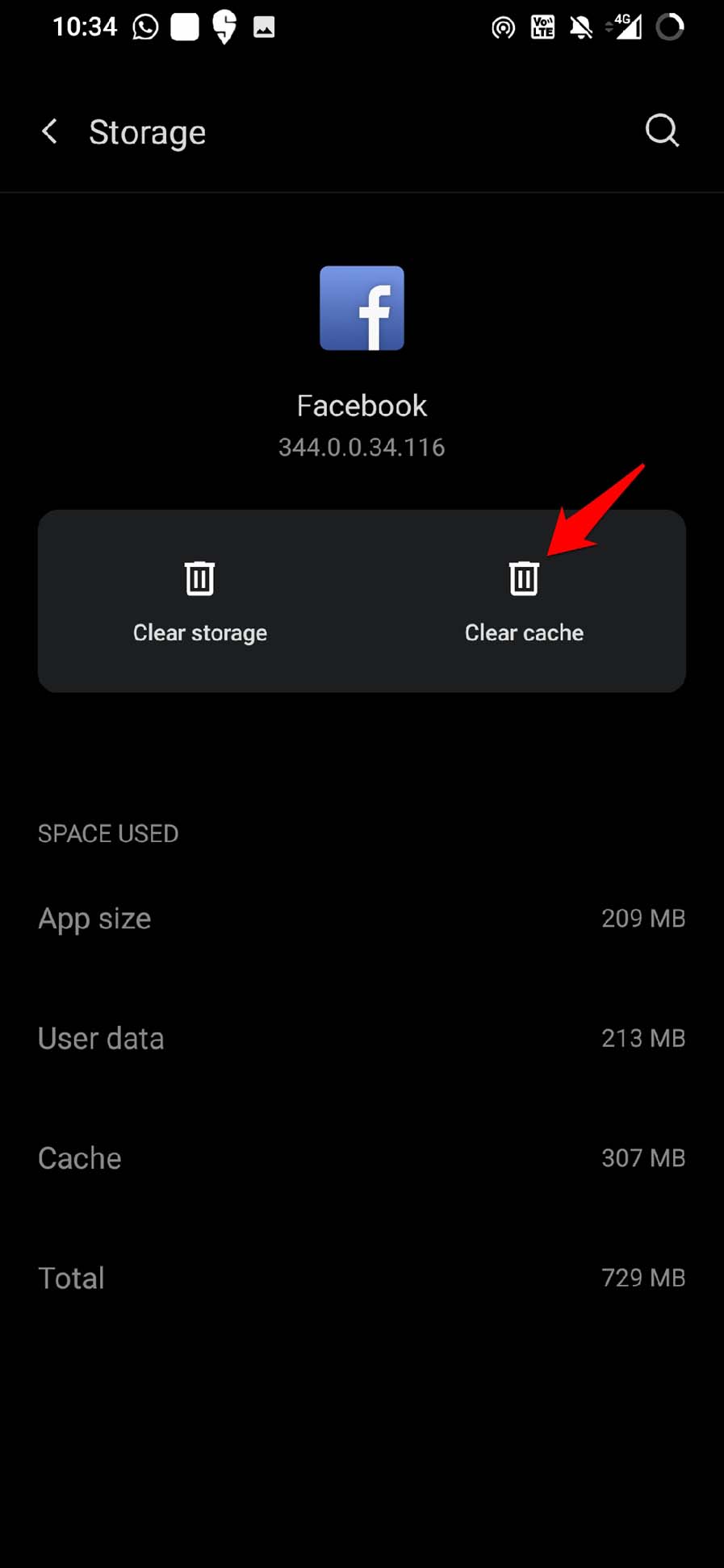Screen dimensions: 724x1568
Task: Tap the trash icon above Clear storage
Action: tap(199, 578)
